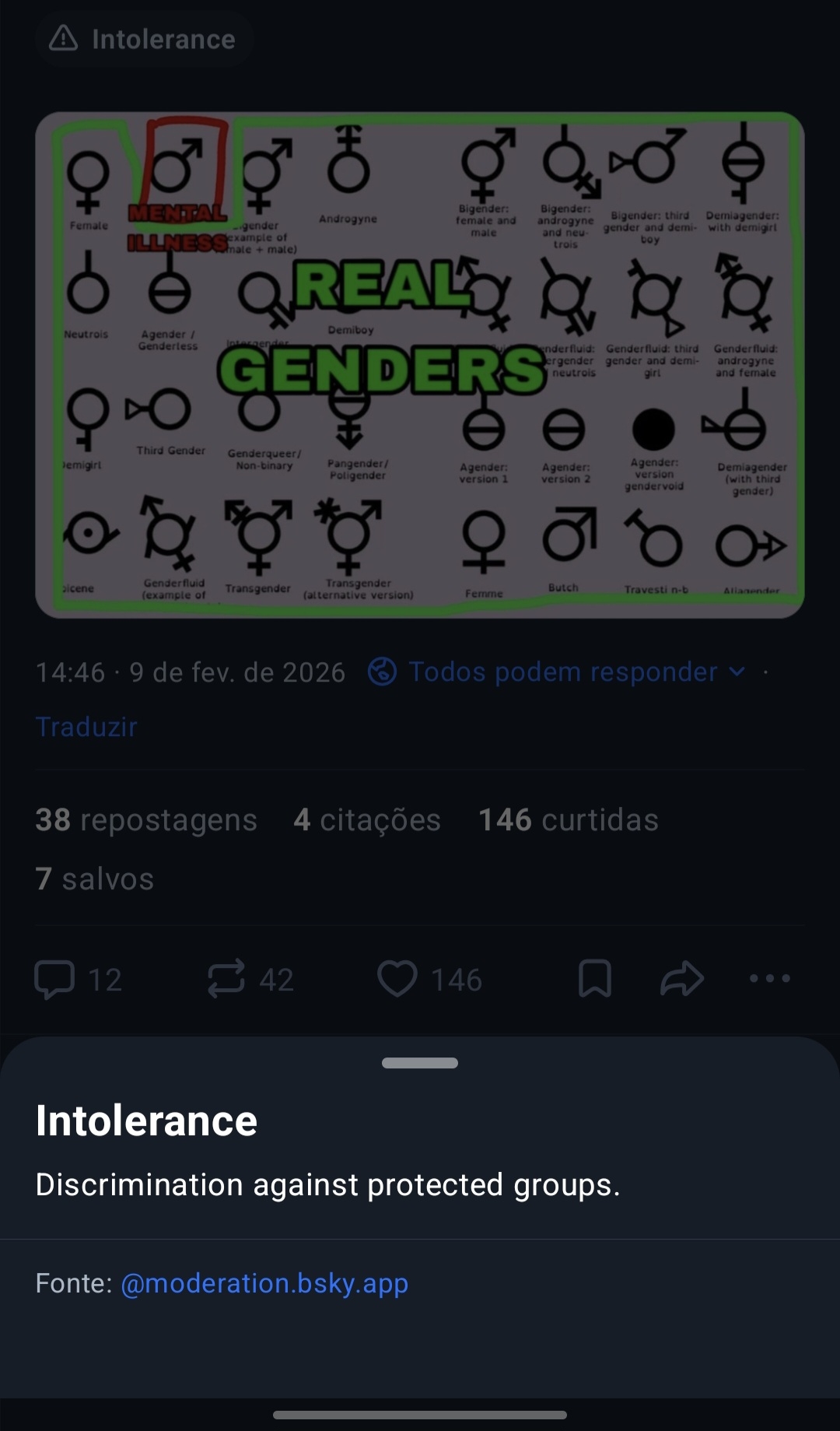
Task: Repost using the repost icon
Action: [226, 979]
